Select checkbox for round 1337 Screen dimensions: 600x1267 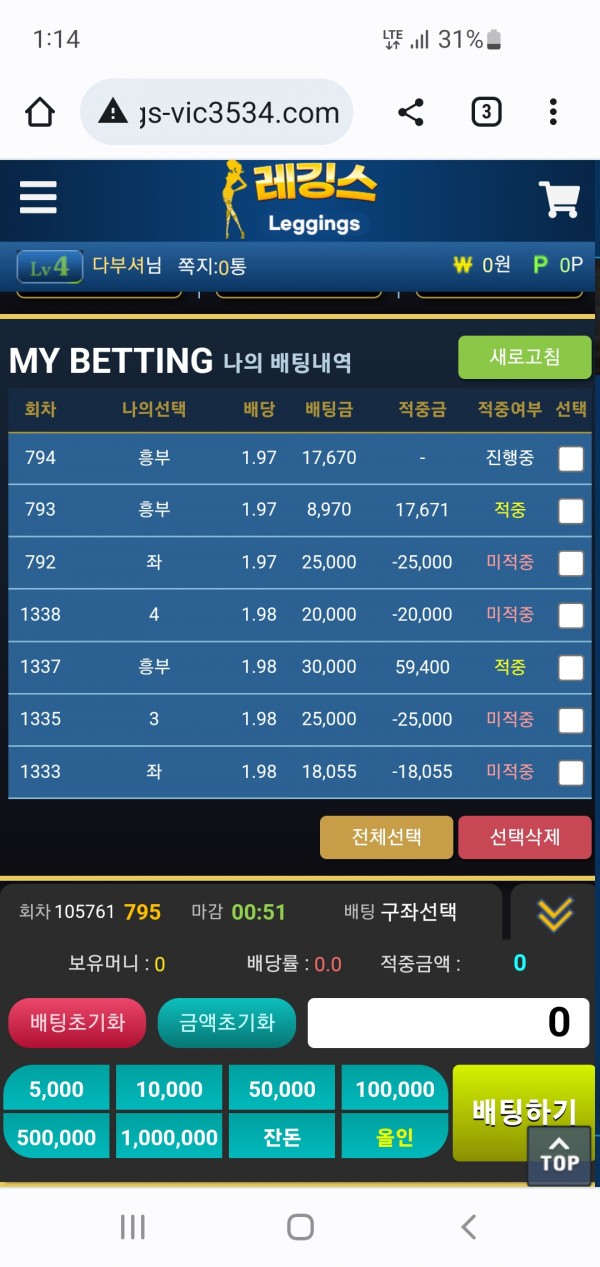pos(570,668)
